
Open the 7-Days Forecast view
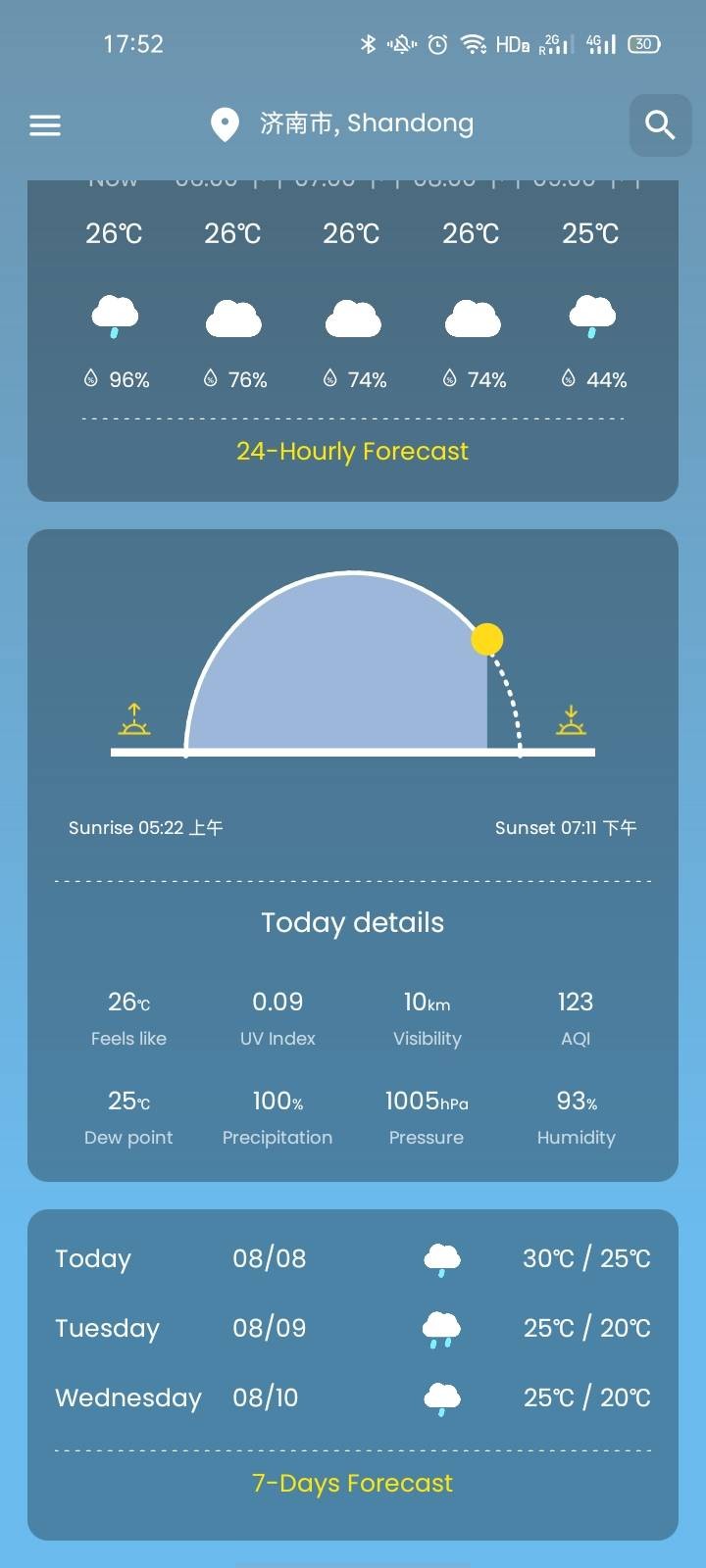(352, 1483)
